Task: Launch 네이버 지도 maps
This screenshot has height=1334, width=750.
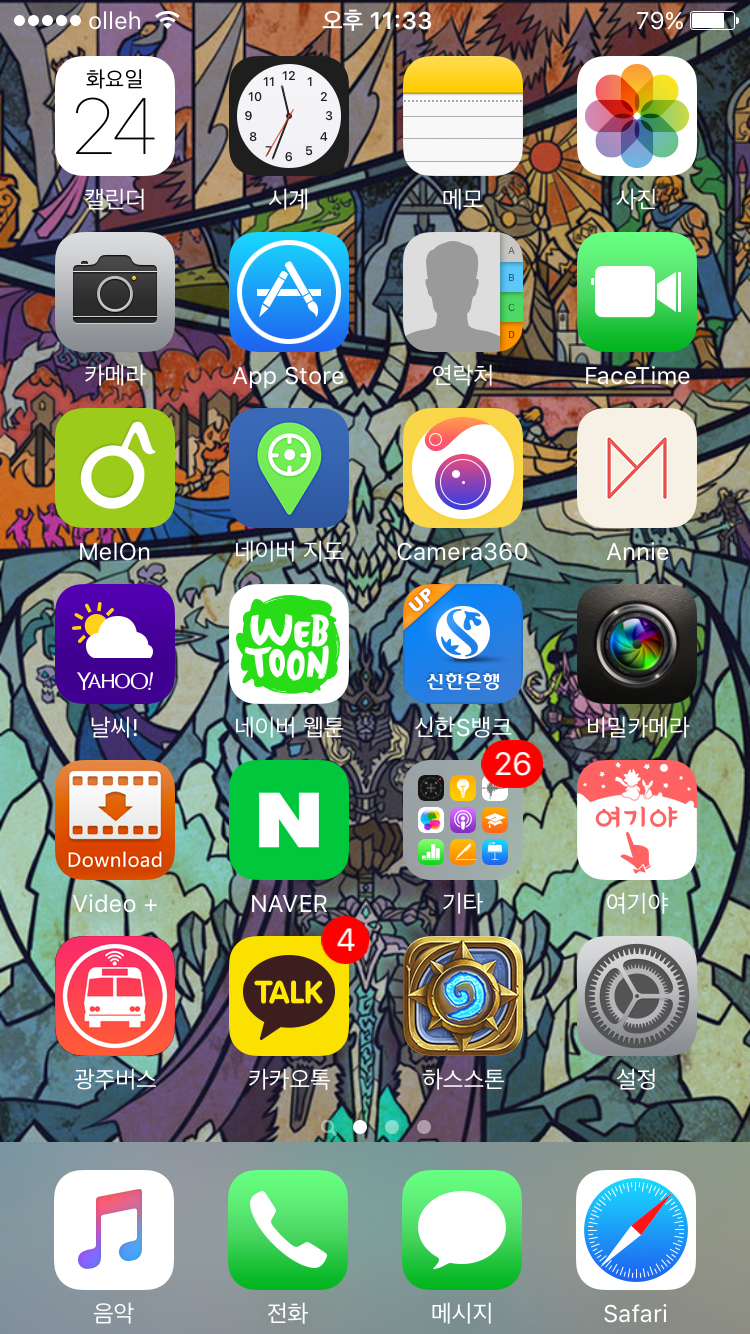Action: pos(288,468)
